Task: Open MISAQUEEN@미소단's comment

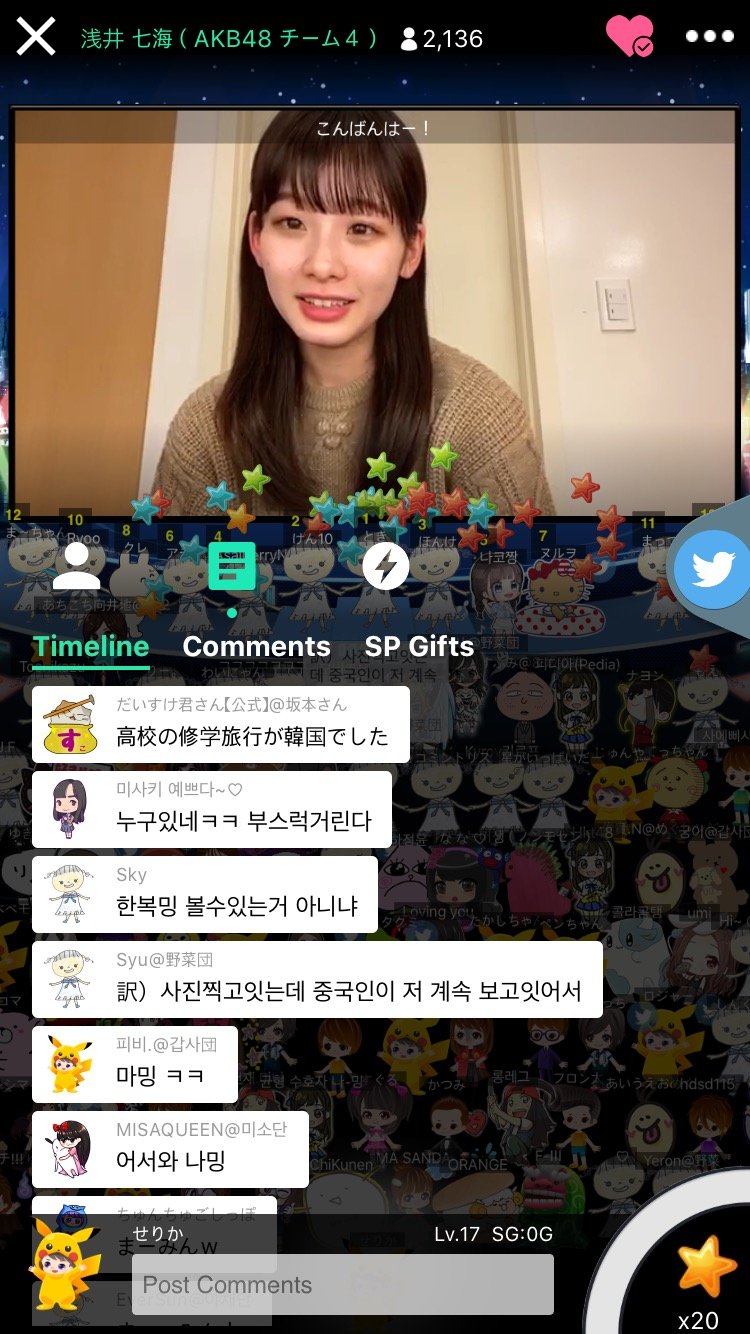Action: pyautogui.click(x=170, y=1149)
